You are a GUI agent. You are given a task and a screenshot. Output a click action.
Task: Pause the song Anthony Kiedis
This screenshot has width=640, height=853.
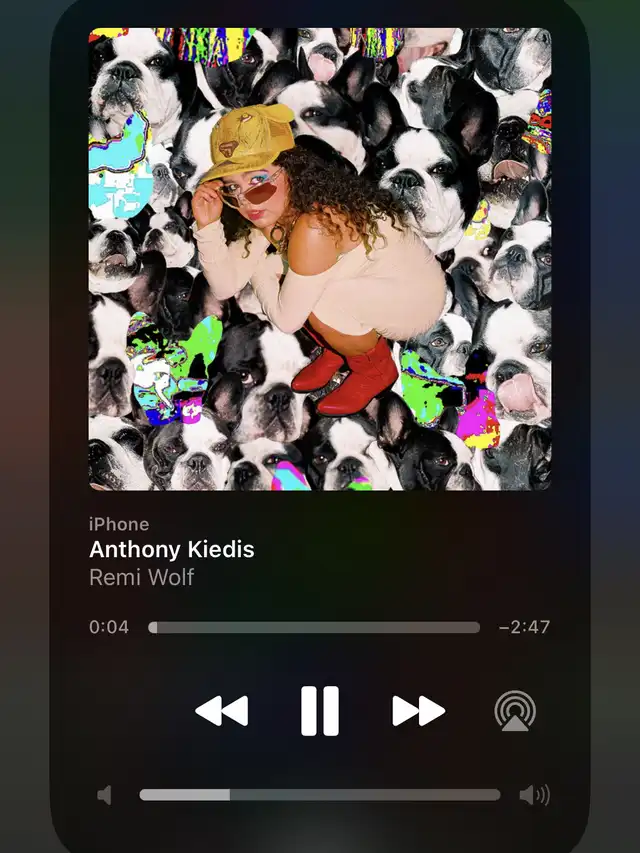[x=320, y=711]
